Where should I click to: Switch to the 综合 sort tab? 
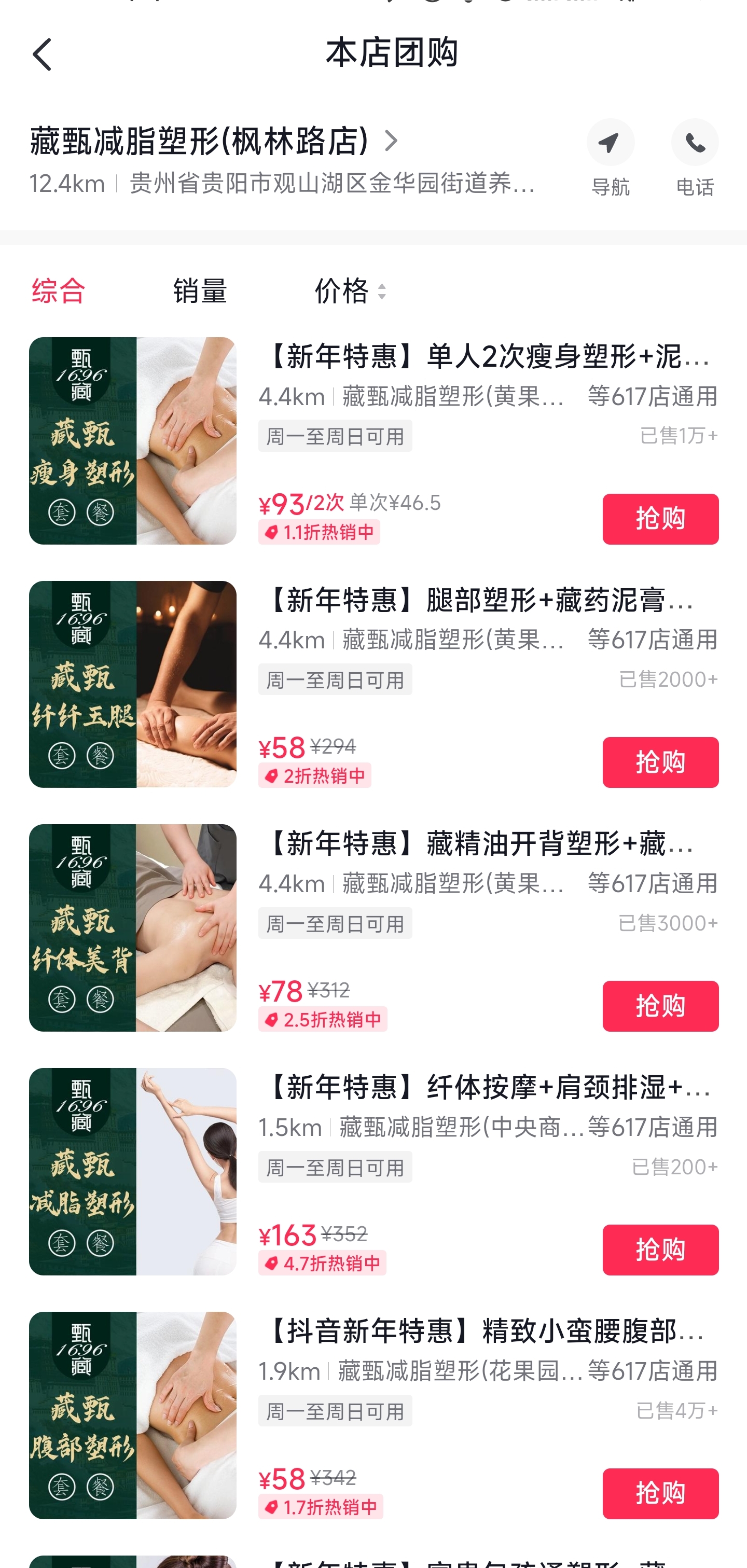click(x=59, y=291)
